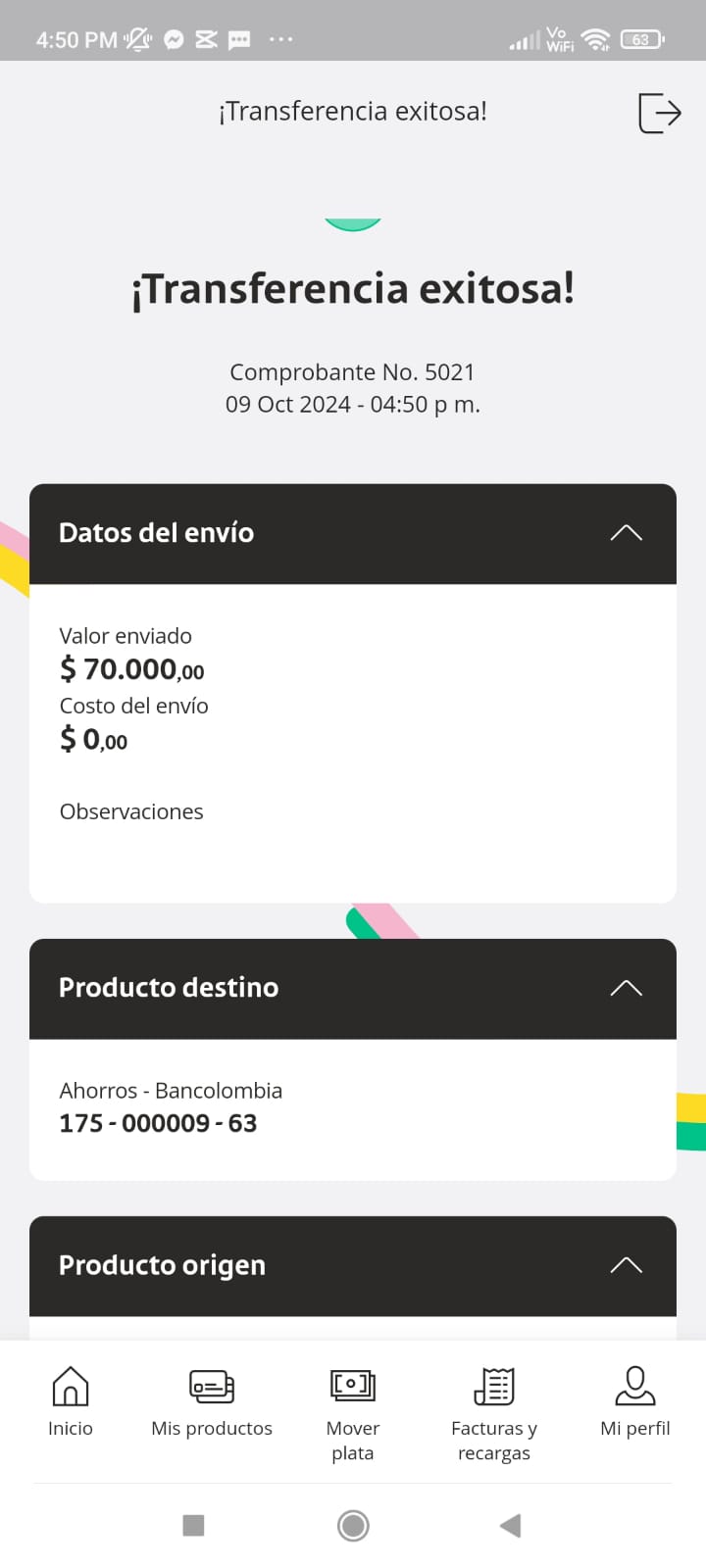Tap the system back button

510,1525
